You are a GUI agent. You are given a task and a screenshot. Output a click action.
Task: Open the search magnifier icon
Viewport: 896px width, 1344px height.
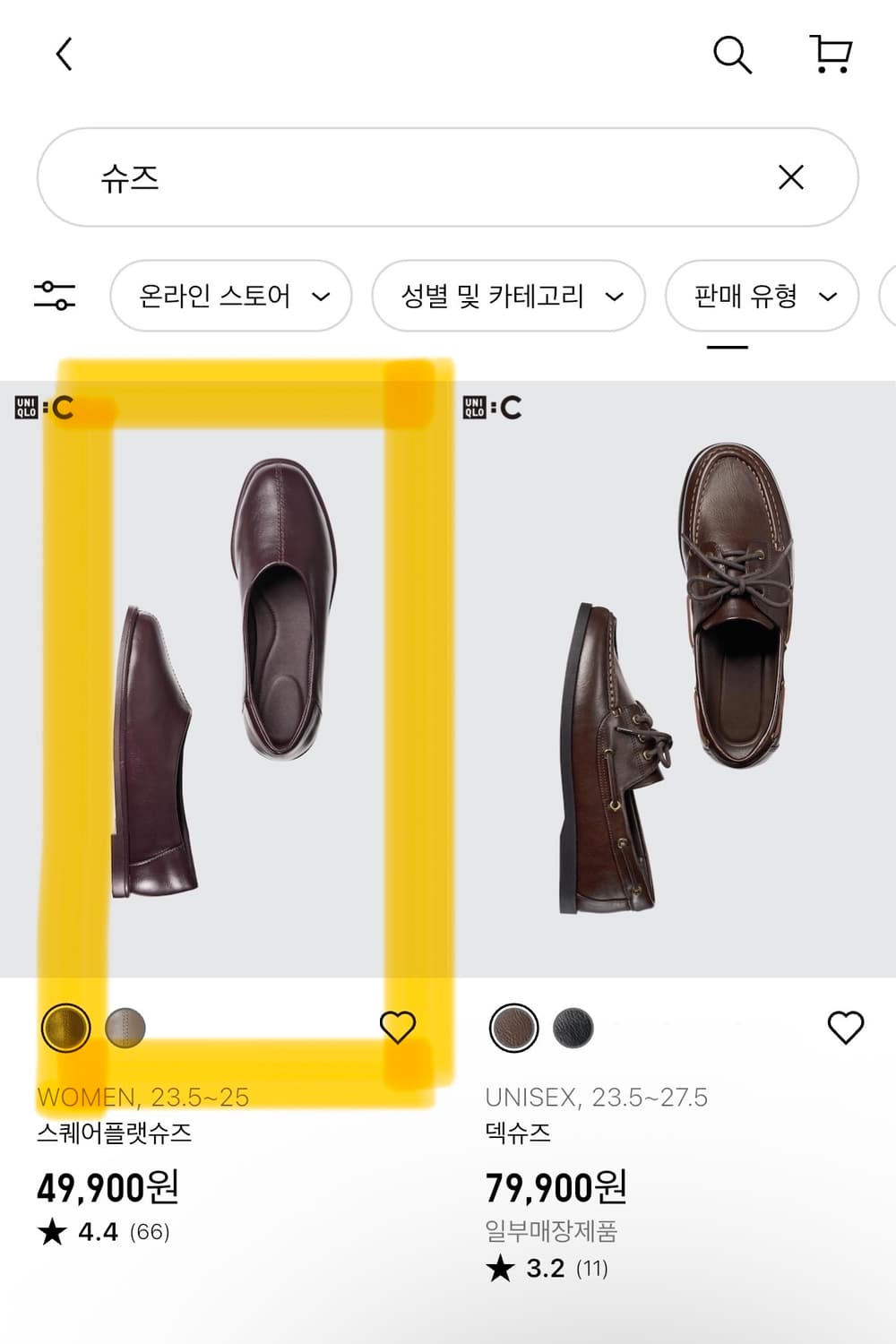(733, 54)
